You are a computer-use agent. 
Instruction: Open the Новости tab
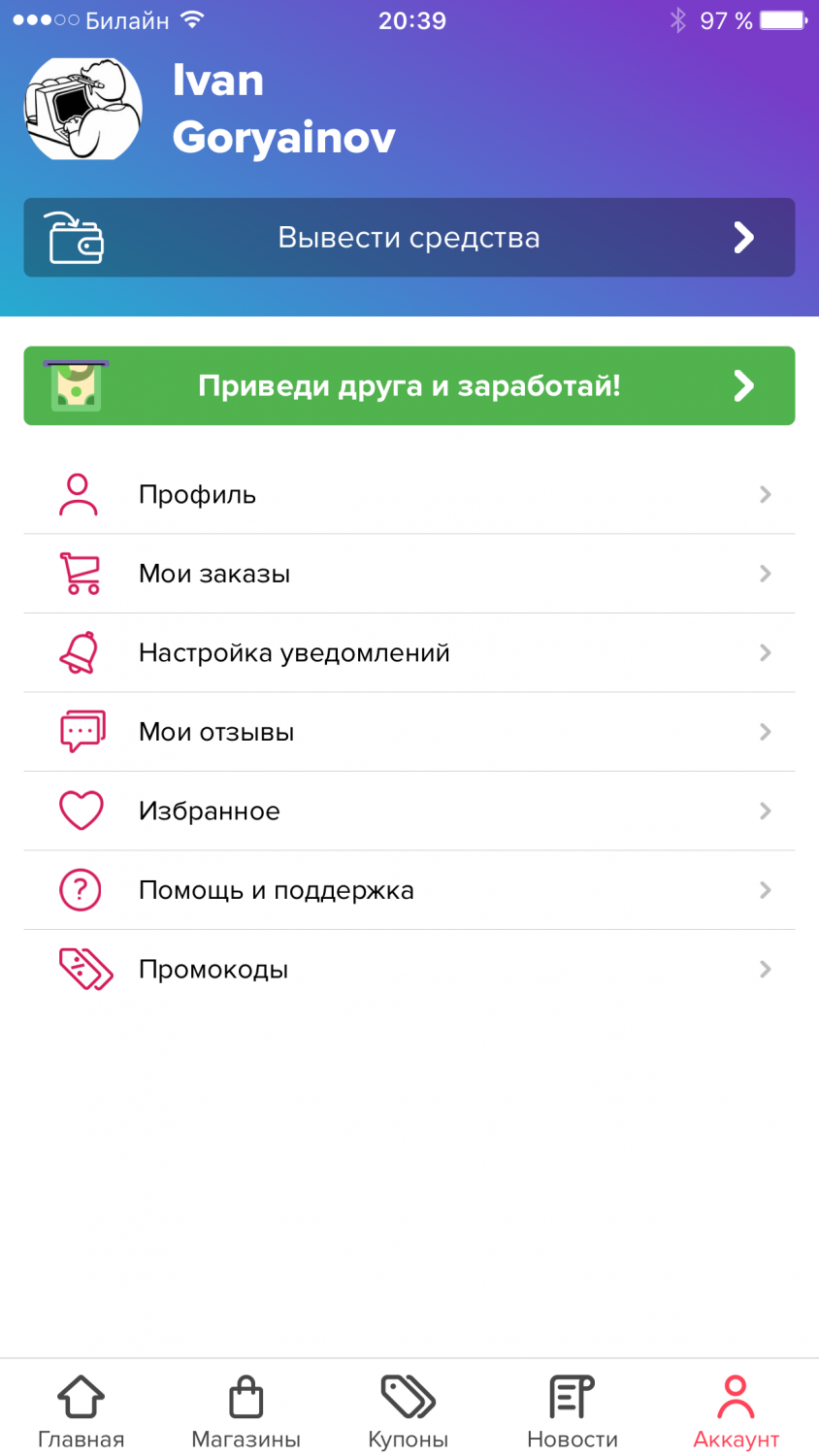pos(573,1411)
